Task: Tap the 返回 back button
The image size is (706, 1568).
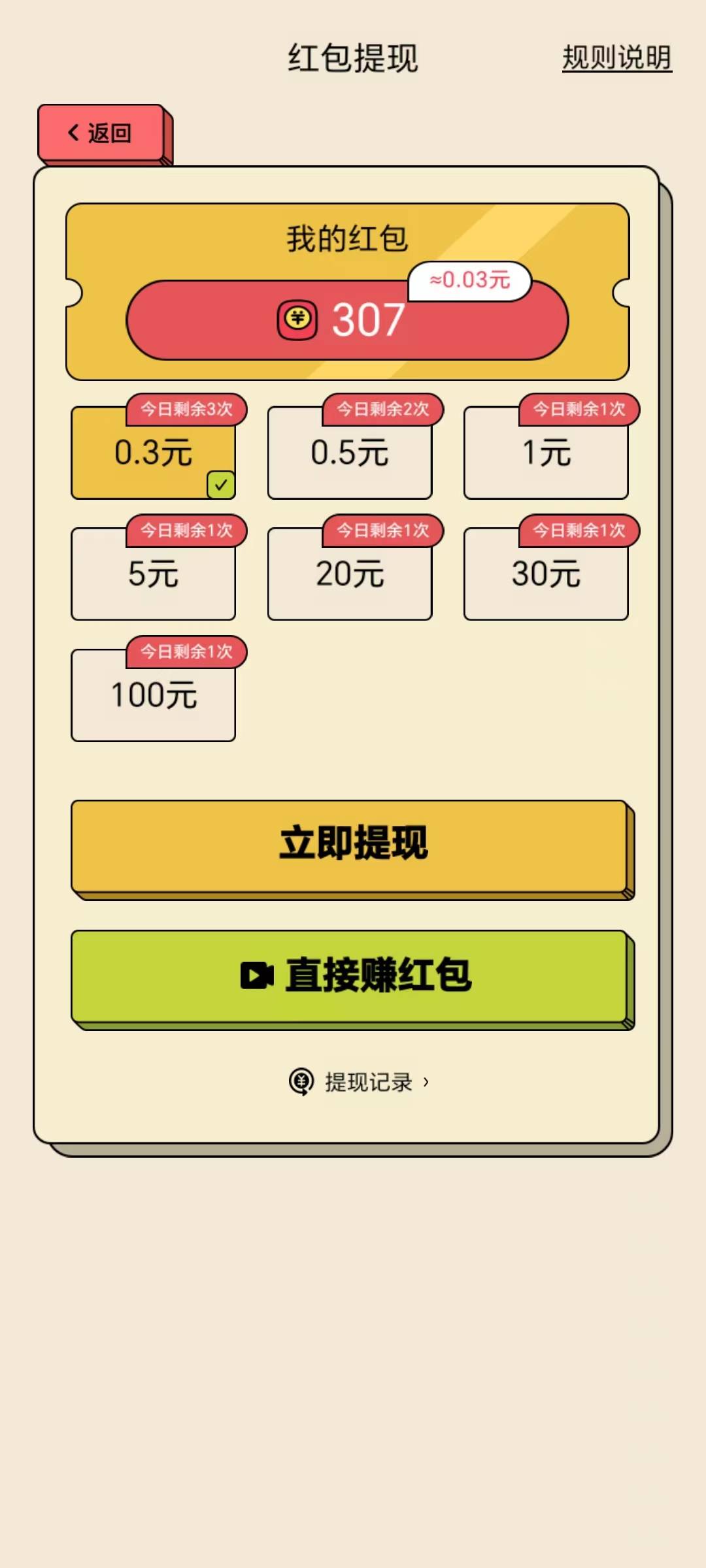Action: (x=101, y=133)
